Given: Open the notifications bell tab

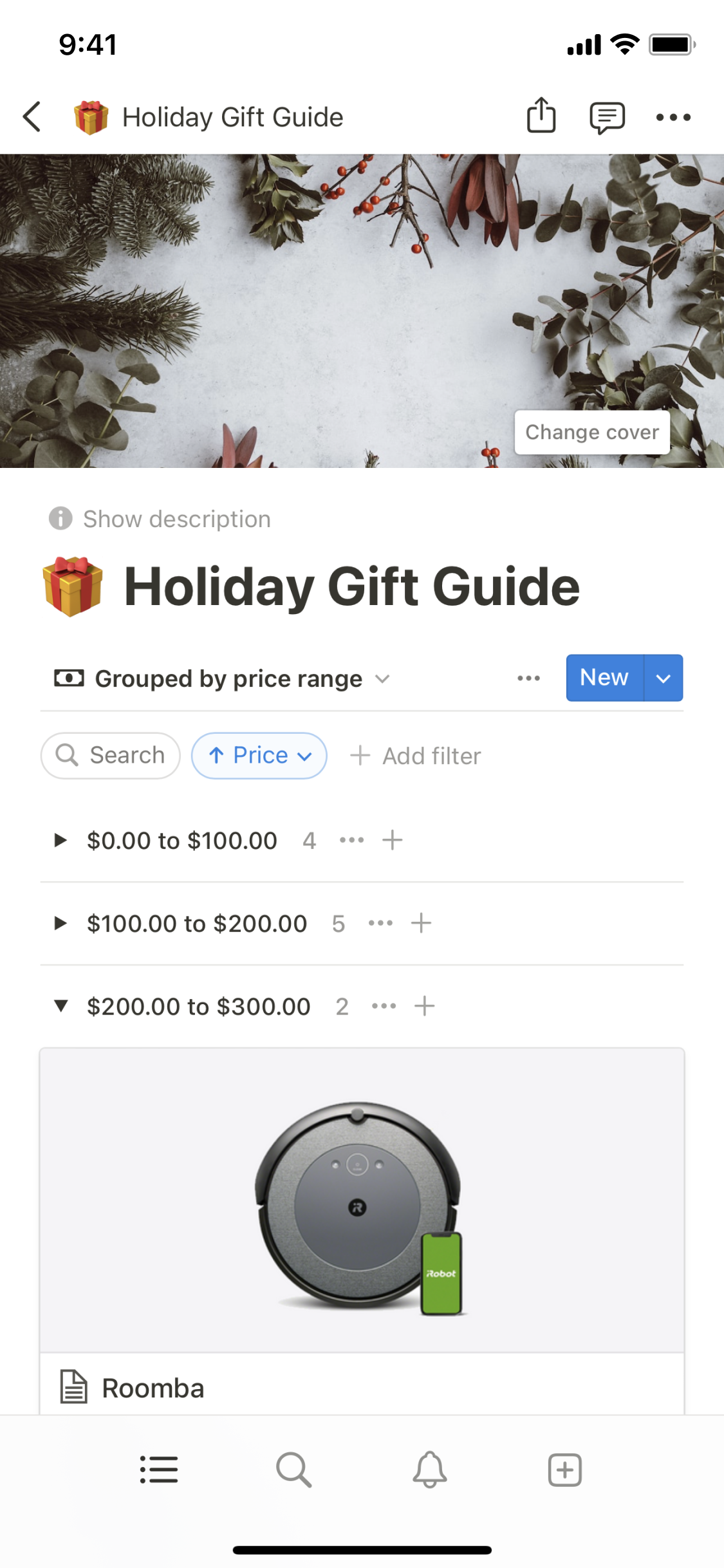Looking at the screenshot, I should [429, 1470].
